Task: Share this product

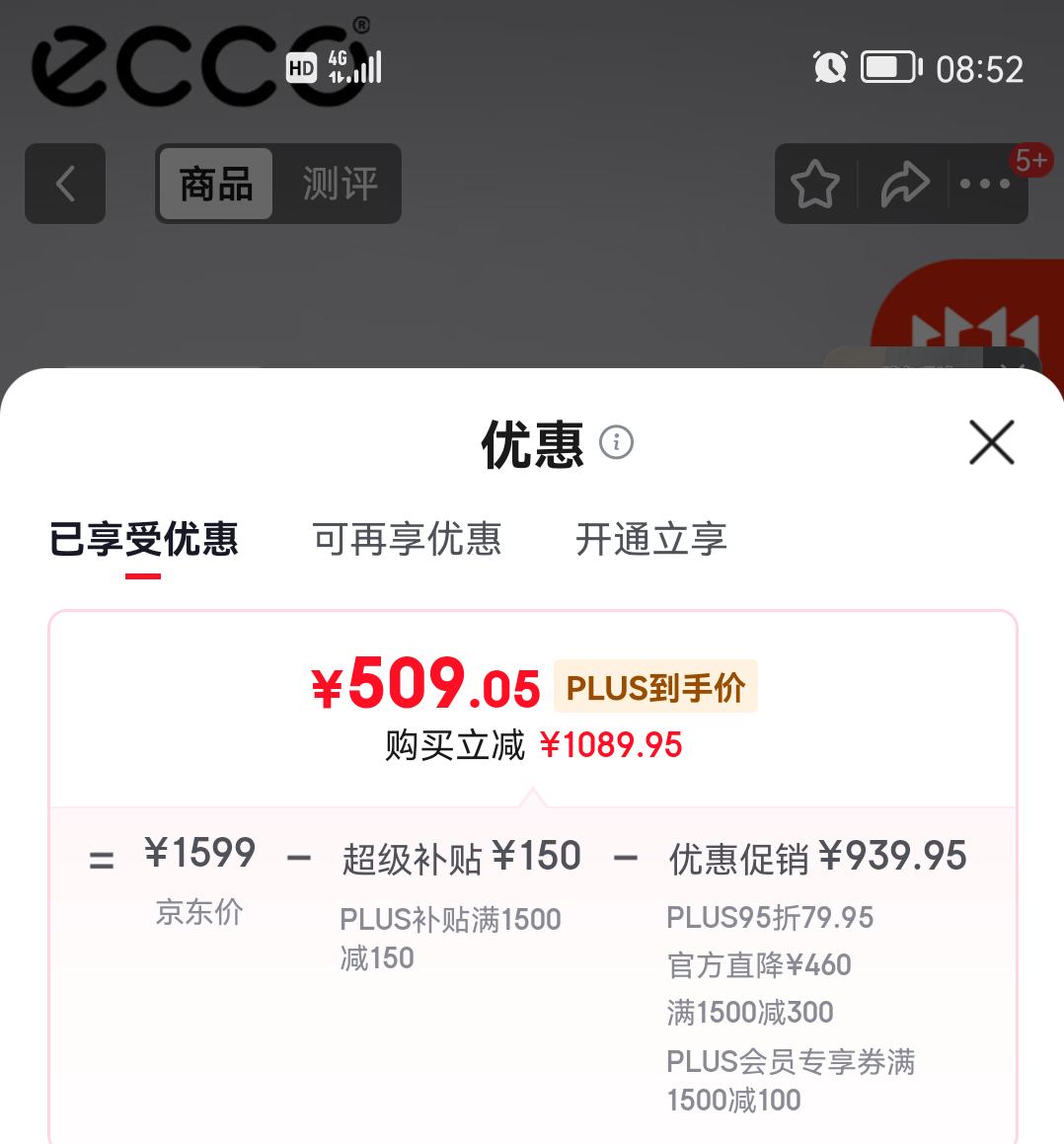Action: click(x=903, y=184)
